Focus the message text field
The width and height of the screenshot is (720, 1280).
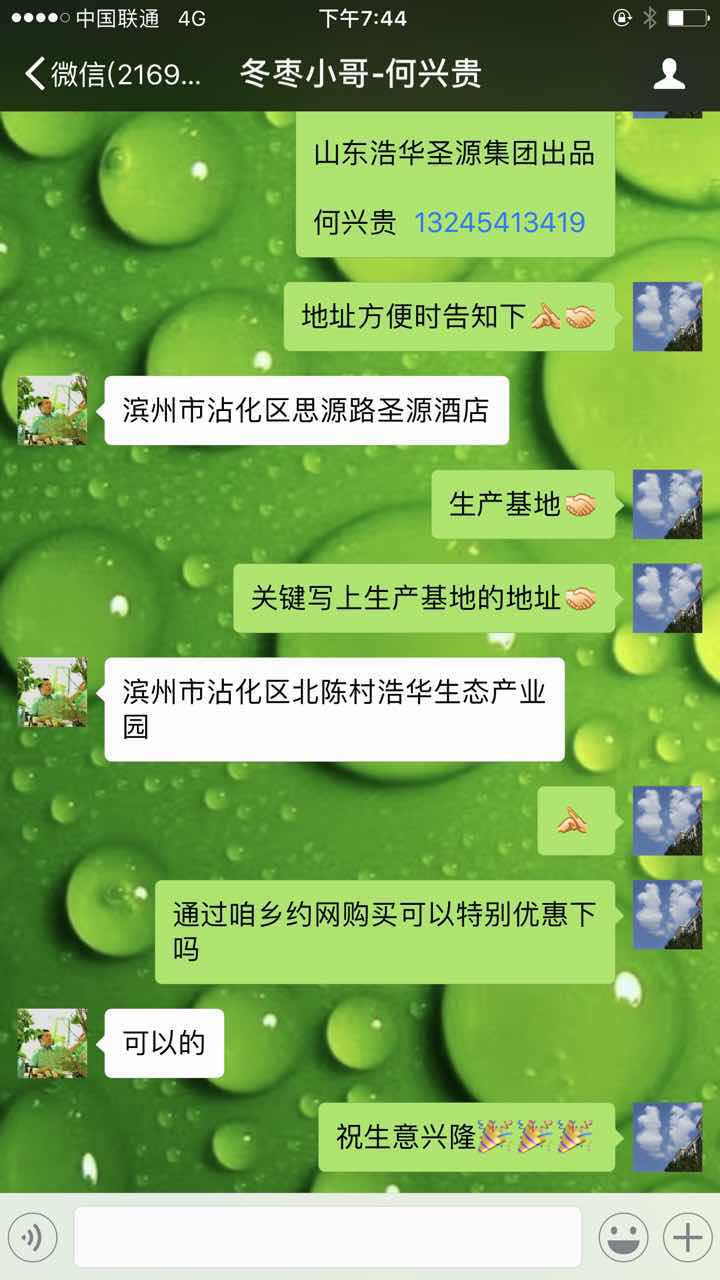tap(327, 1238)
